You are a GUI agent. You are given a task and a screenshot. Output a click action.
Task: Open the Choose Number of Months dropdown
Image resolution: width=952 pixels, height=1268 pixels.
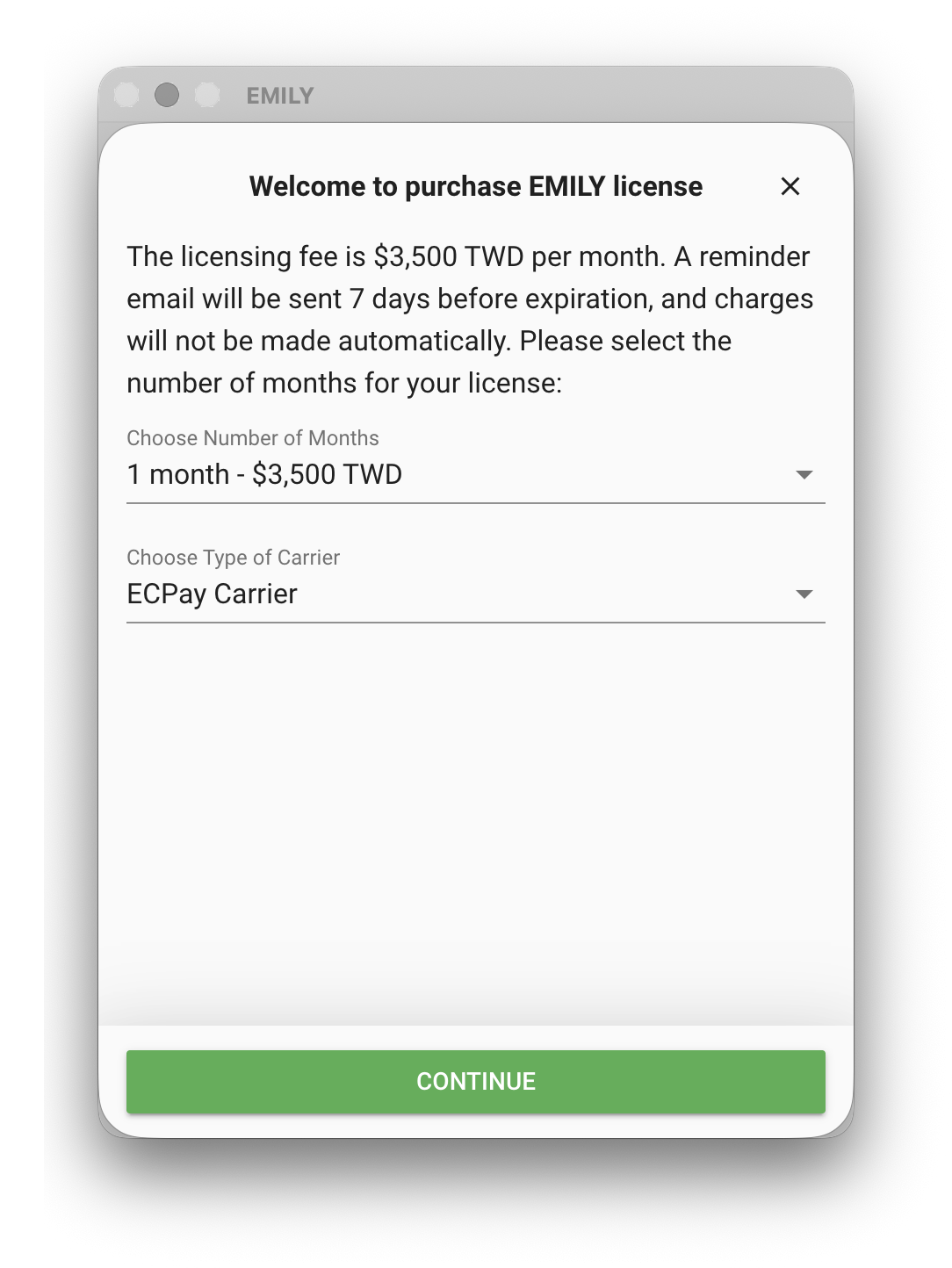(475, 475)
